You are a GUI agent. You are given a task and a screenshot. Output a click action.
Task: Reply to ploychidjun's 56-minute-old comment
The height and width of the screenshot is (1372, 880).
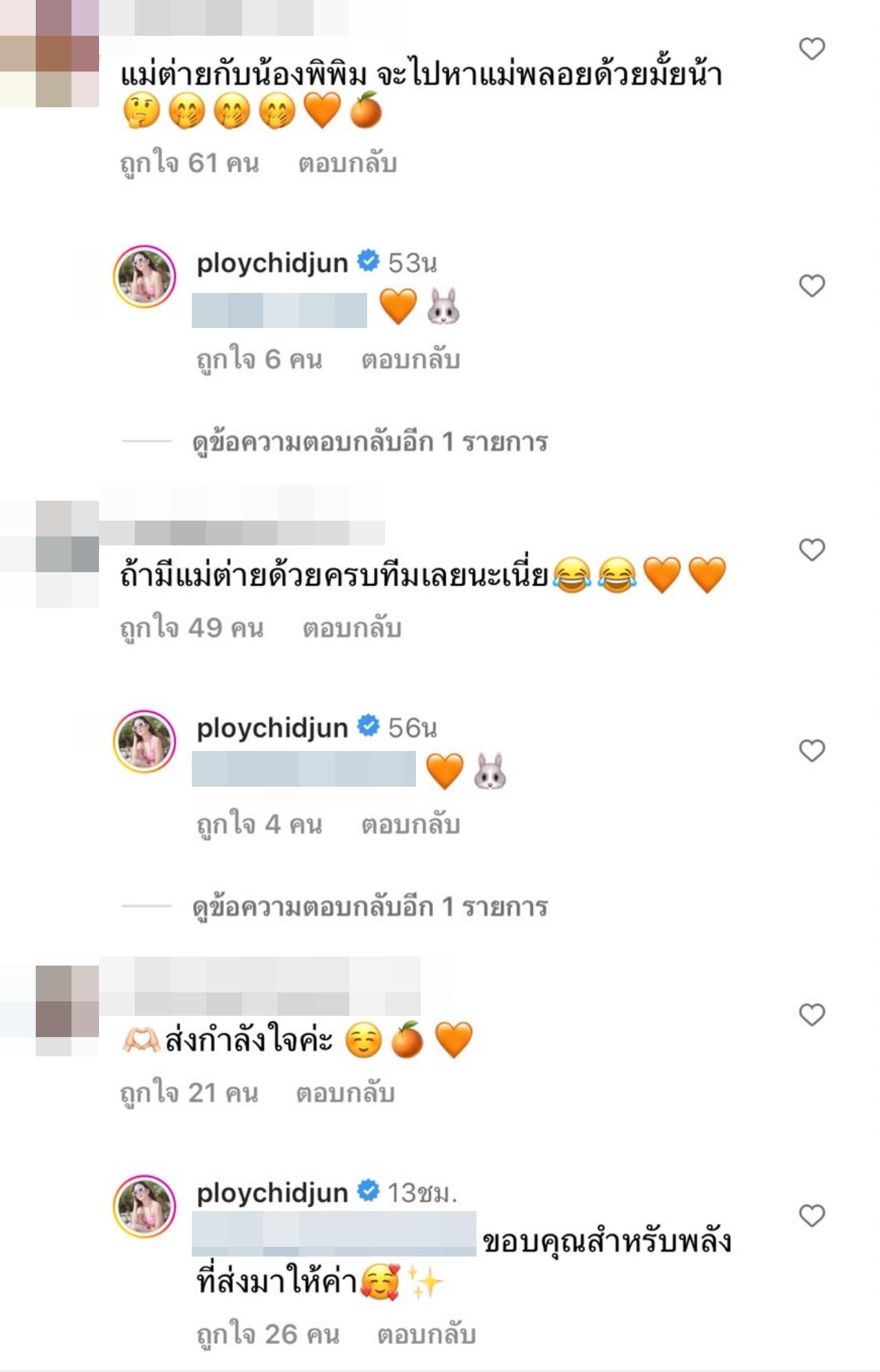coord(410,824)
